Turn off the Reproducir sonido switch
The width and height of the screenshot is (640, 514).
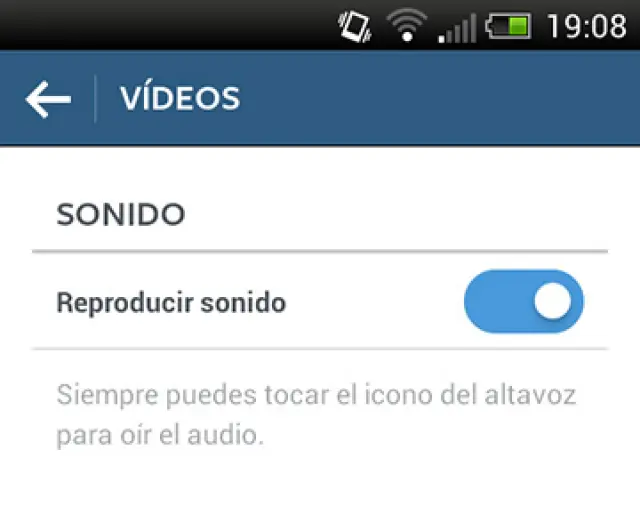(523, 302)
